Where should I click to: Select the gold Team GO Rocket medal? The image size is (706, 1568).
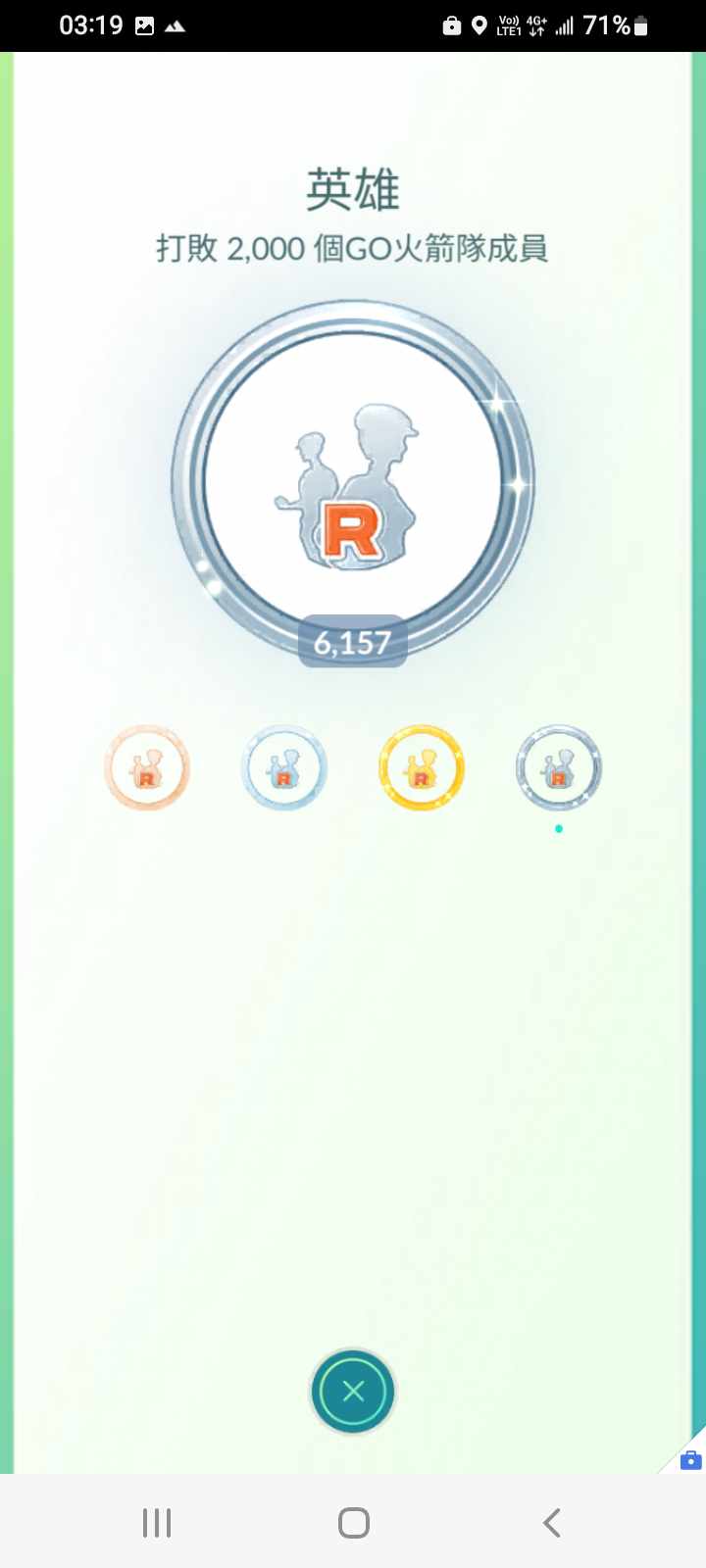pos(422,768)
